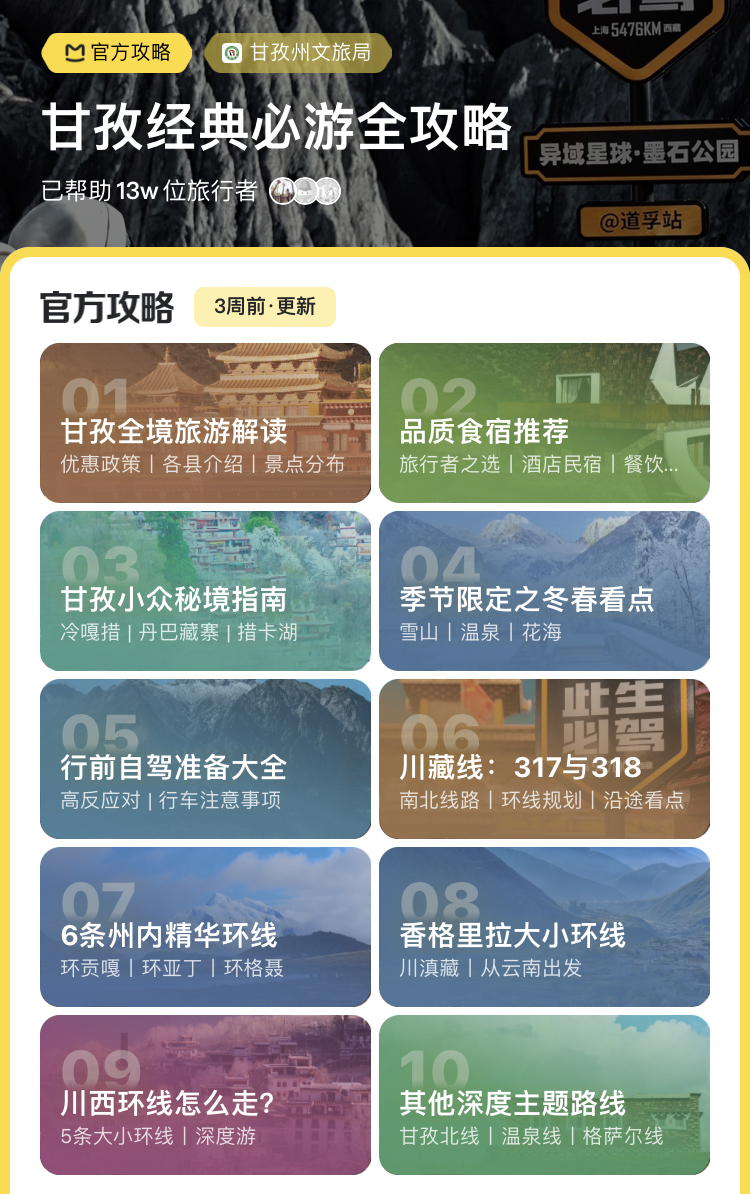View guide 10 其他深度主题路线
Image resolution: width=750 pixels, height=1194 pixels.
(544, 1095)
